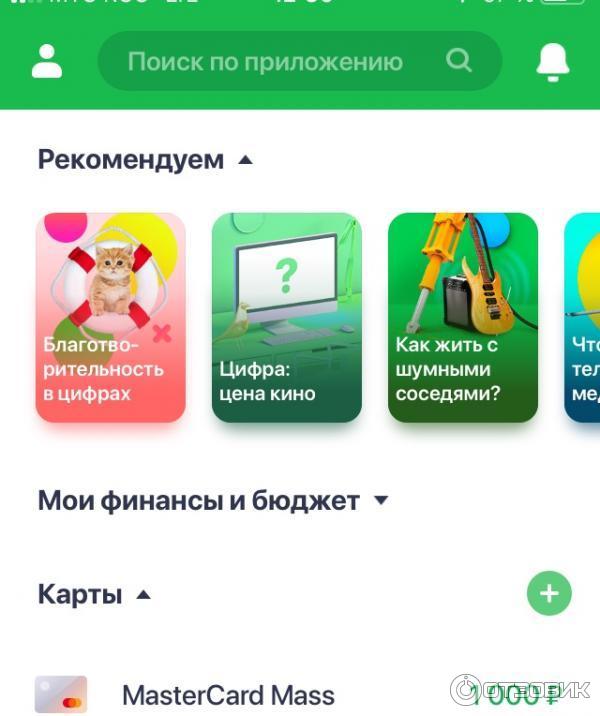The image size is (600, 716).
Task: Open the MasterCard Mass card details
Action: 228,695
